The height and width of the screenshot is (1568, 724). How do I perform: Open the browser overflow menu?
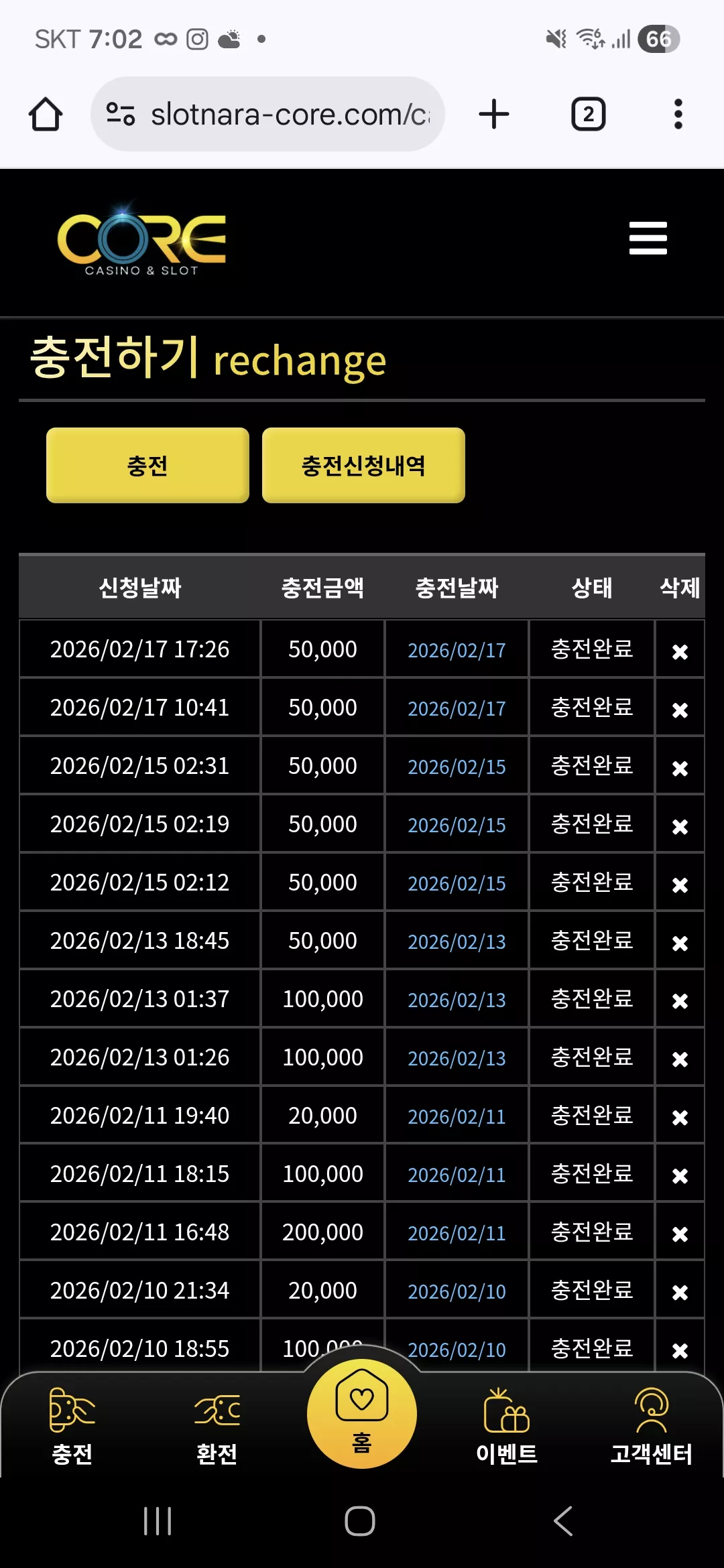[x=678, y=114]
